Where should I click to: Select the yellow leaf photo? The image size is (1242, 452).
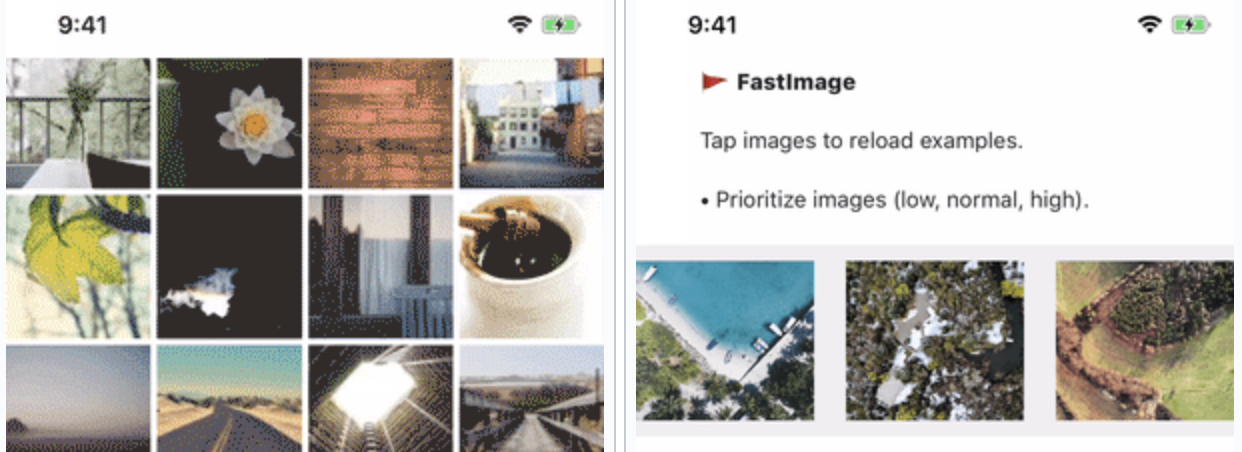(x=78, y=266)
